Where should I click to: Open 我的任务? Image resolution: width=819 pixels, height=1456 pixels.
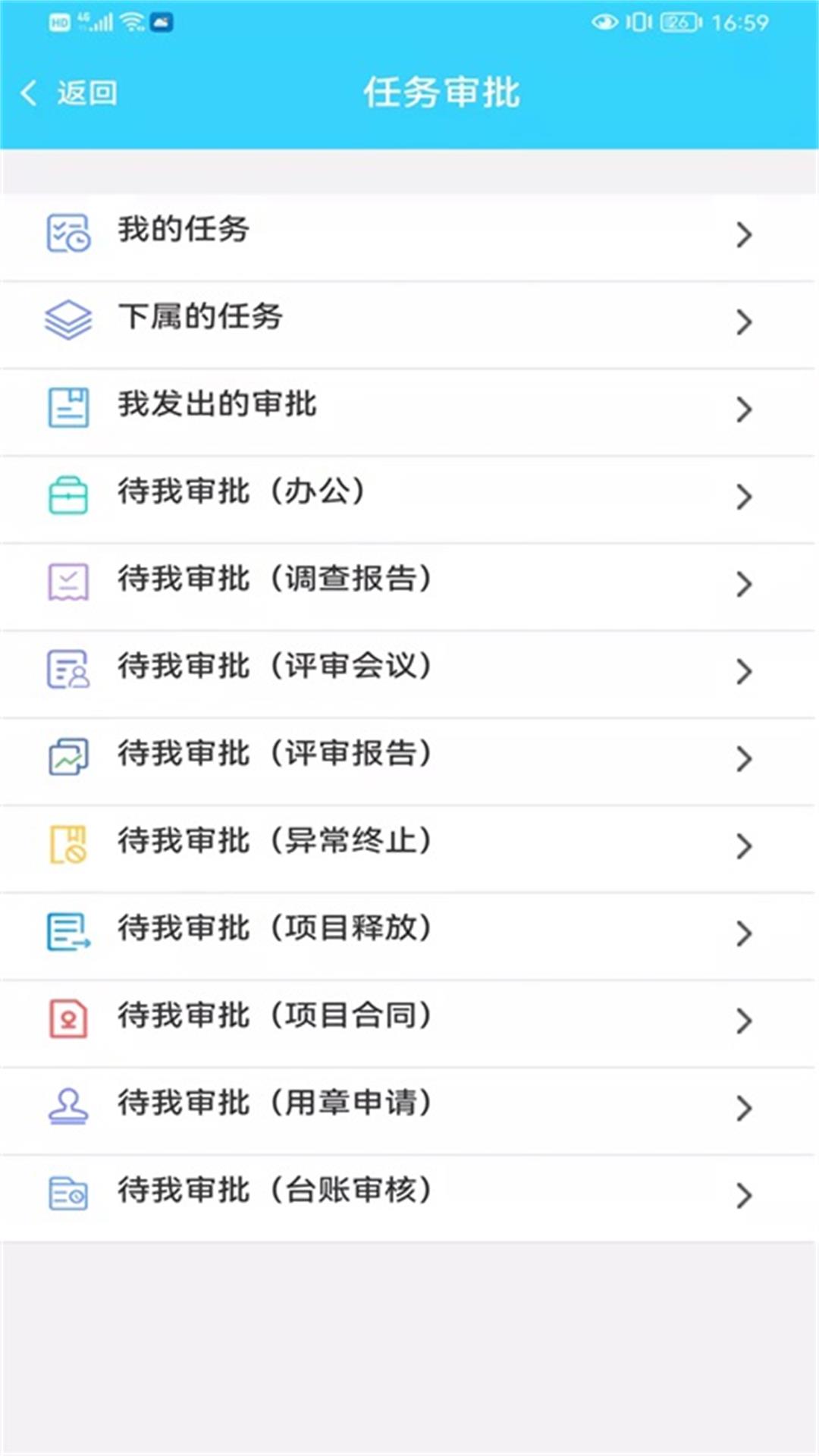click(x=409, y=237)
